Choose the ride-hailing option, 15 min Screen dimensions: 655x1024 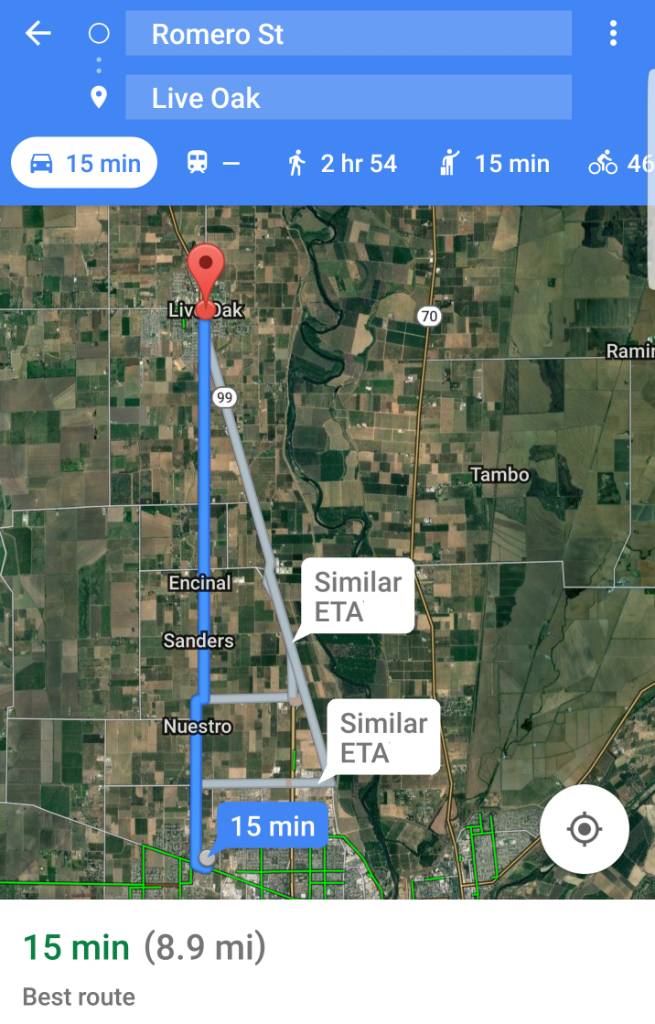click(x=495, y=163)
